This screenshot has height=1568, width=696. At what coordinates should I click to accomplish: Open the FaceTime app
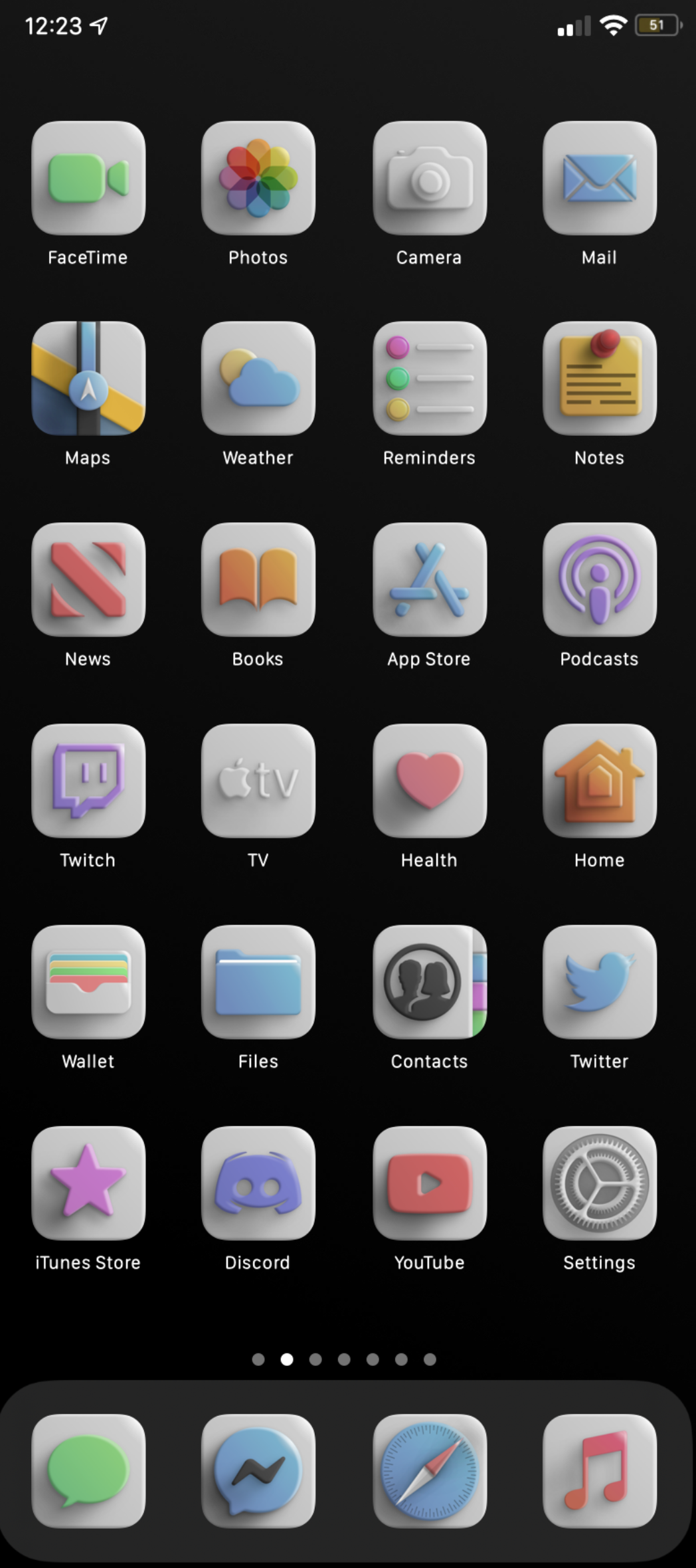(88, 178)
